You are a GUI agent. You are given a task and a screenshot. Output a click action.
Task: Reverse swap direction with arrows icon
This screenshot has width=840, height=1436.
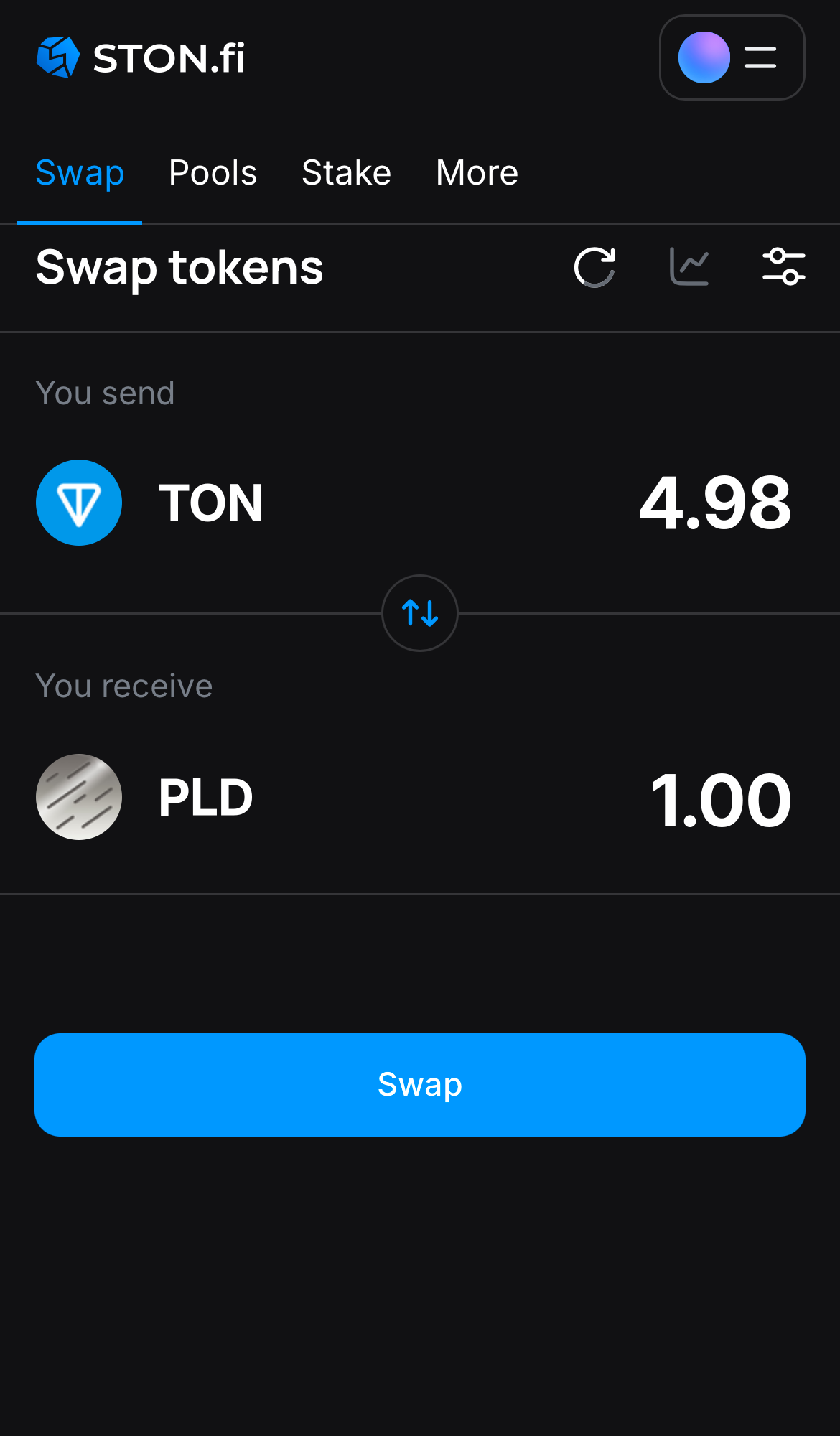coord(419,614)
